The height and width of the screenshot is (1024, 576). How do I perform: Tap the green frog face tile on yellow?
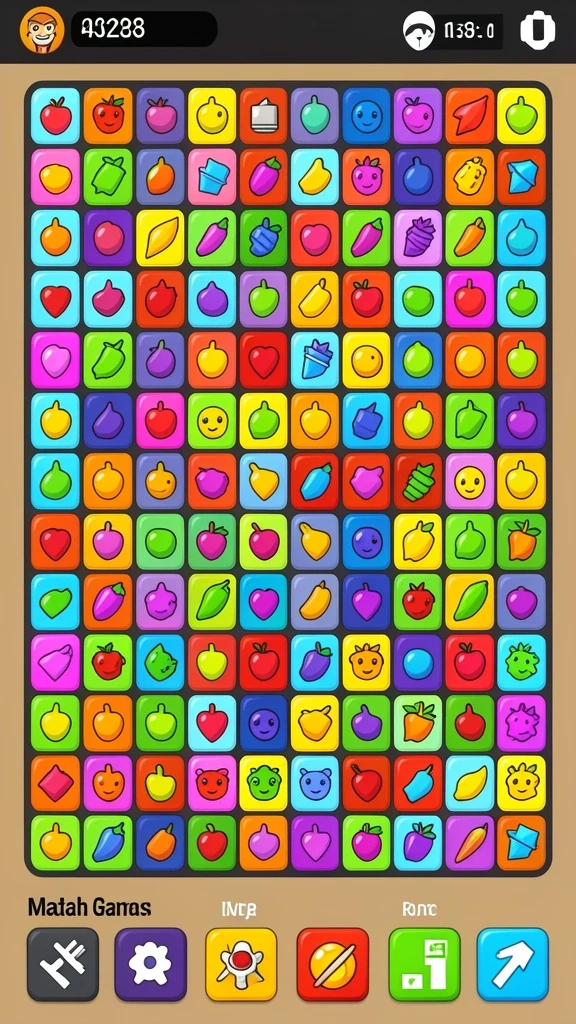point(264,783)
